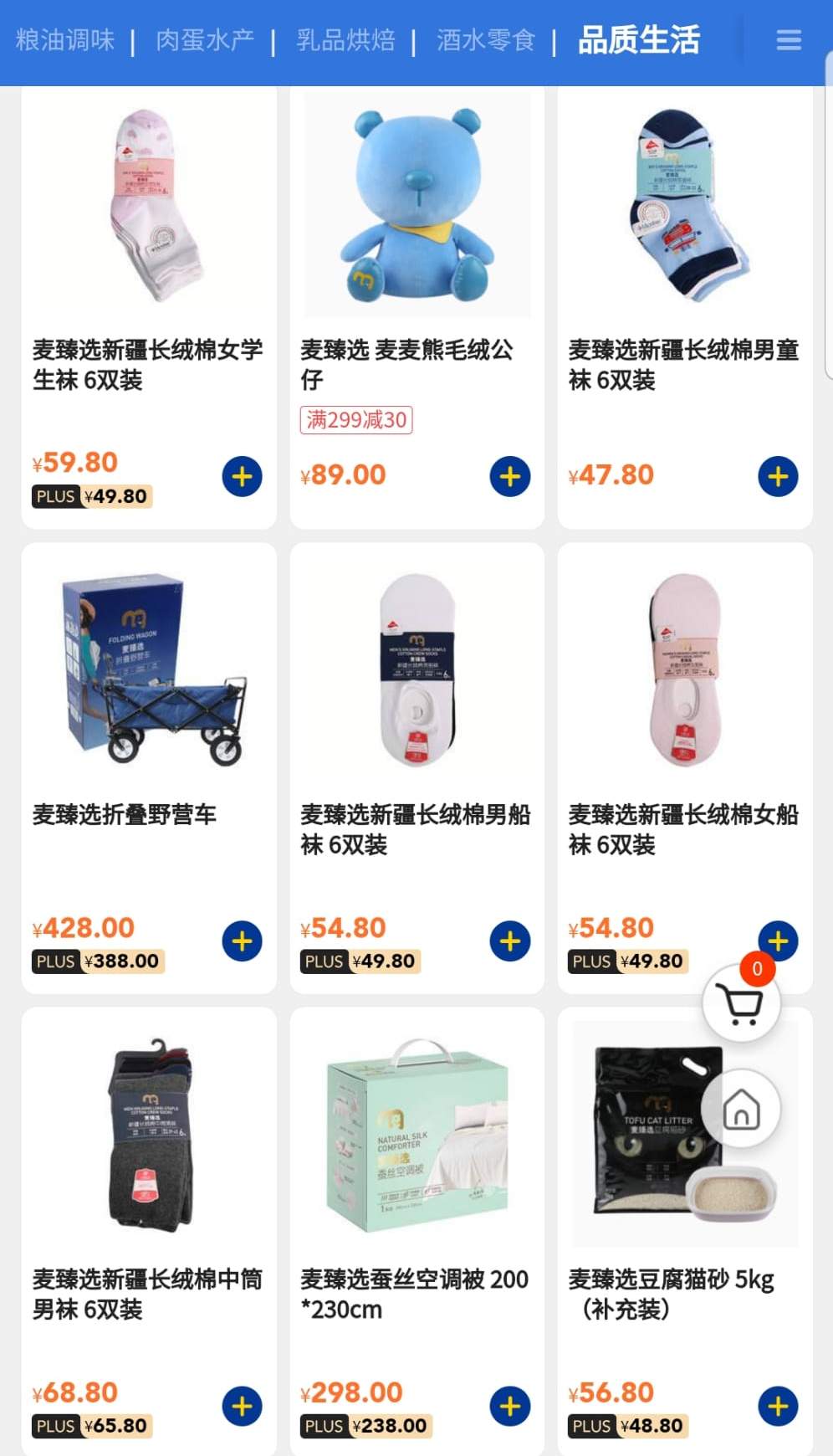Add 麦臻选新疆长绒棉女学生袜 to cart
Image resolution: width=833 pixels, height=1456 pixels.
click(x=242, y=477)
